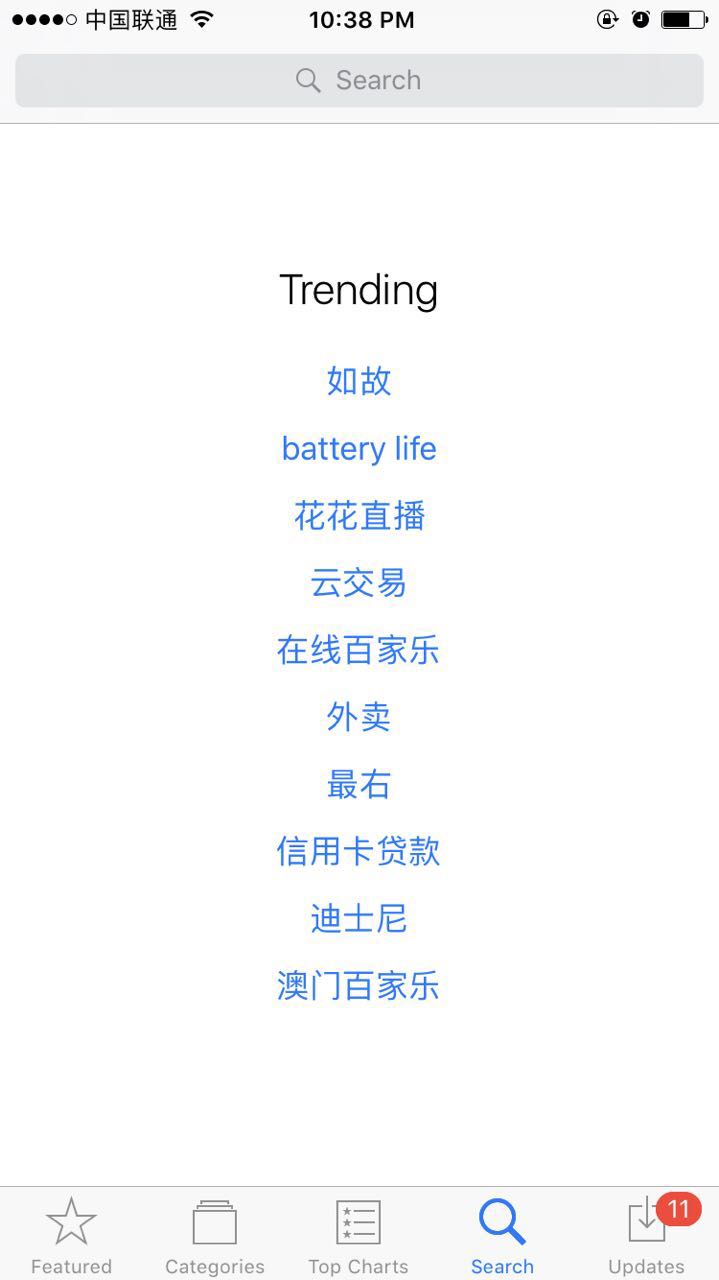
Task: Open the Top Charts tab
Action: pos(358,1236)
